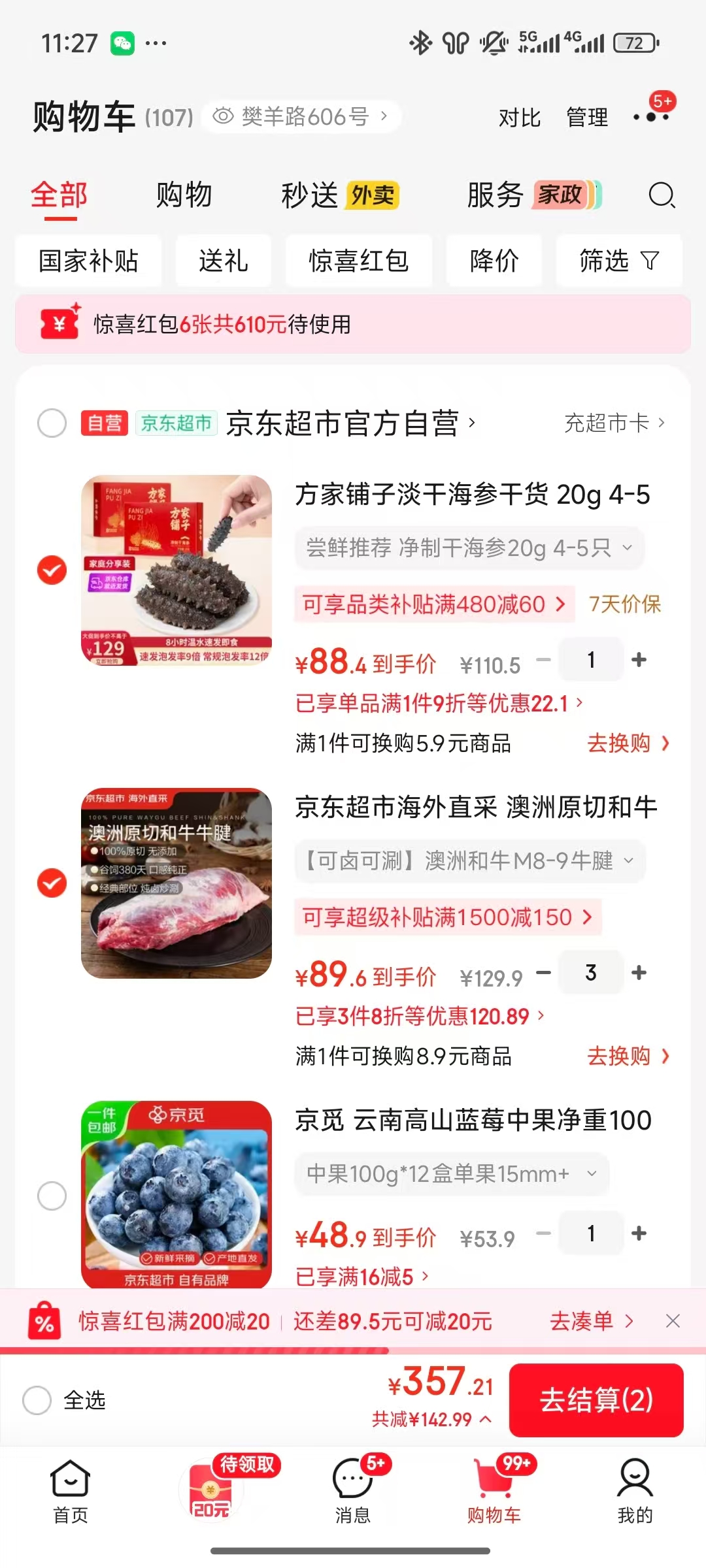Open the search icon in cart
This screenshot has height=1568, width=706.
662,195
